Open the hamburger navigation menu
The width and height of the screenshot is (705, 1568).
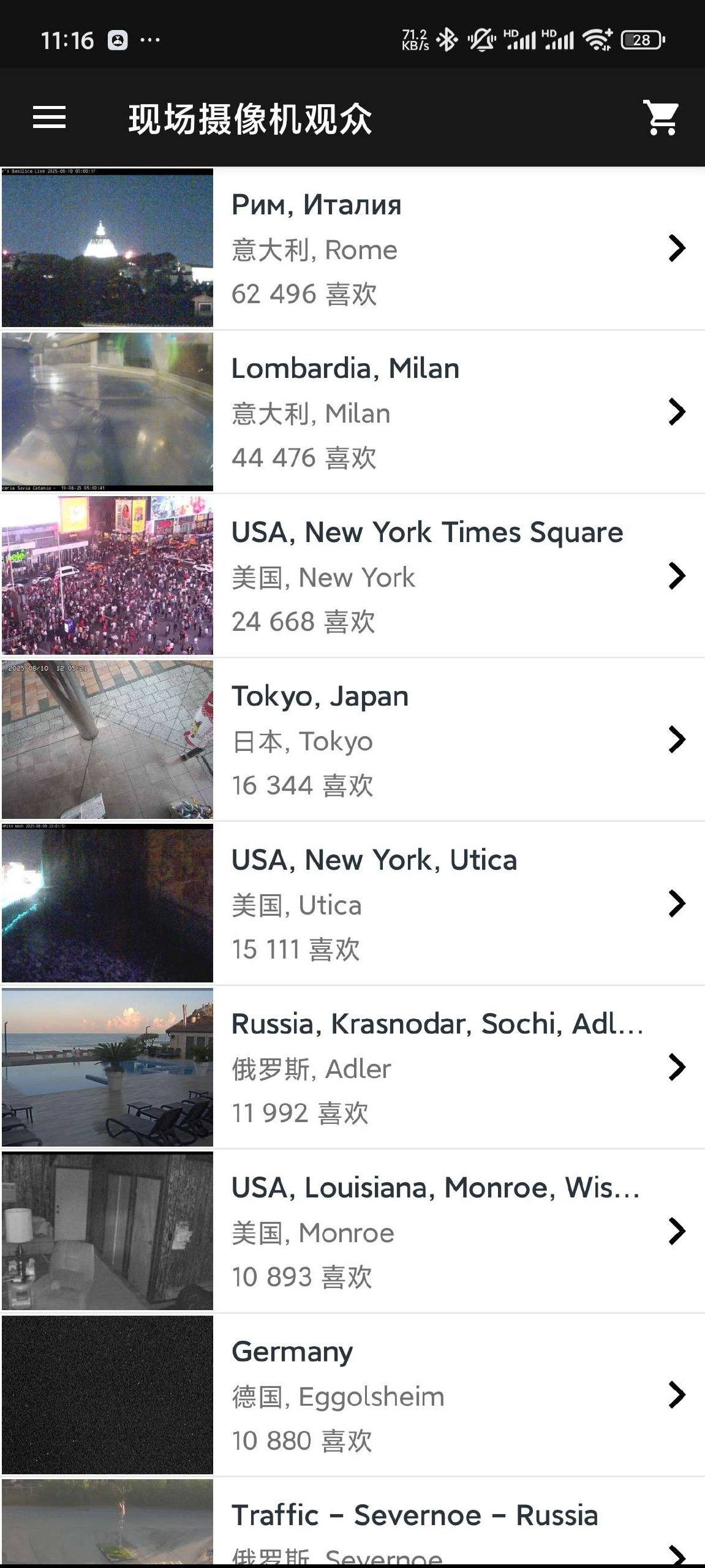tap(49, 117)
